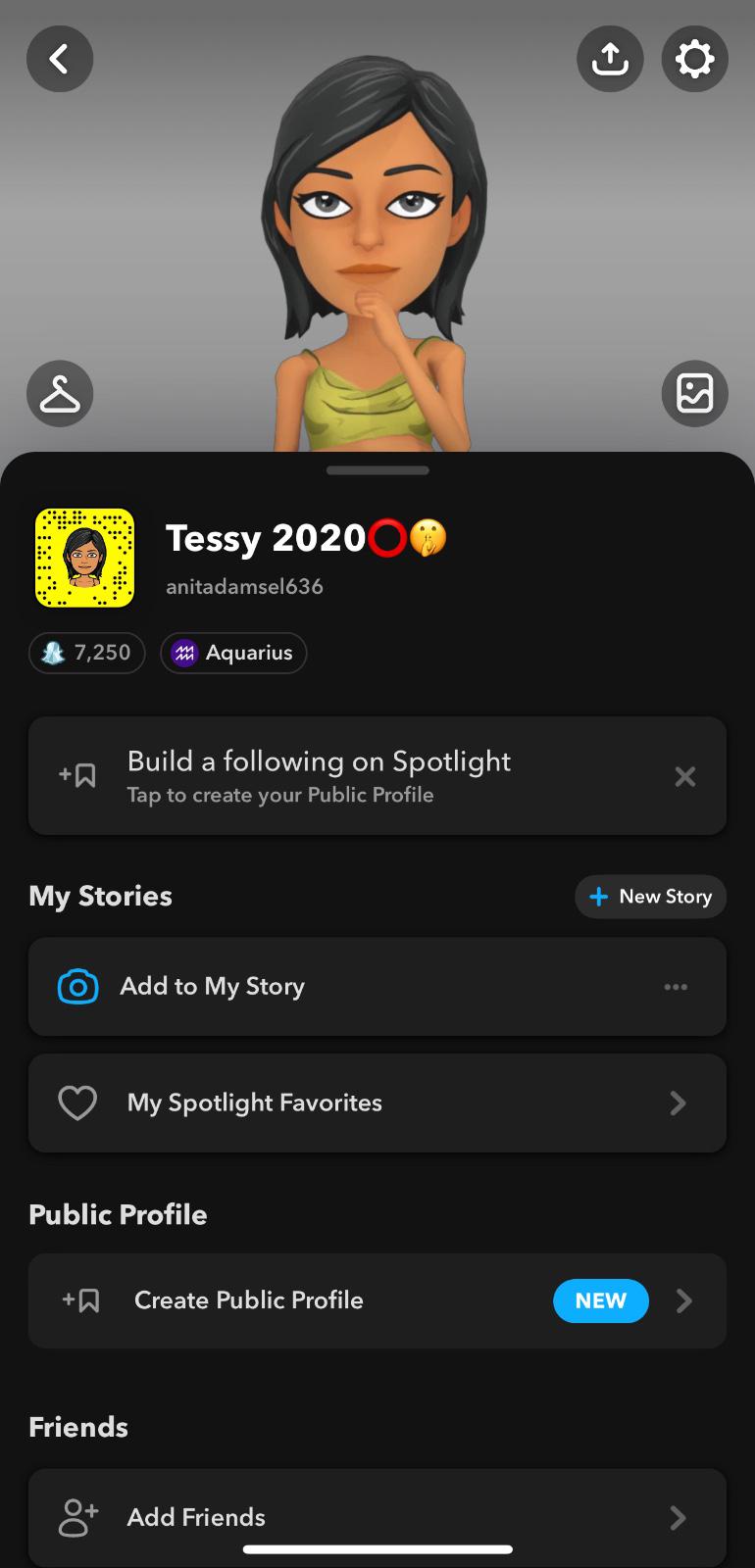
Task: Create a New Story
Action: (x=650, y=897)
